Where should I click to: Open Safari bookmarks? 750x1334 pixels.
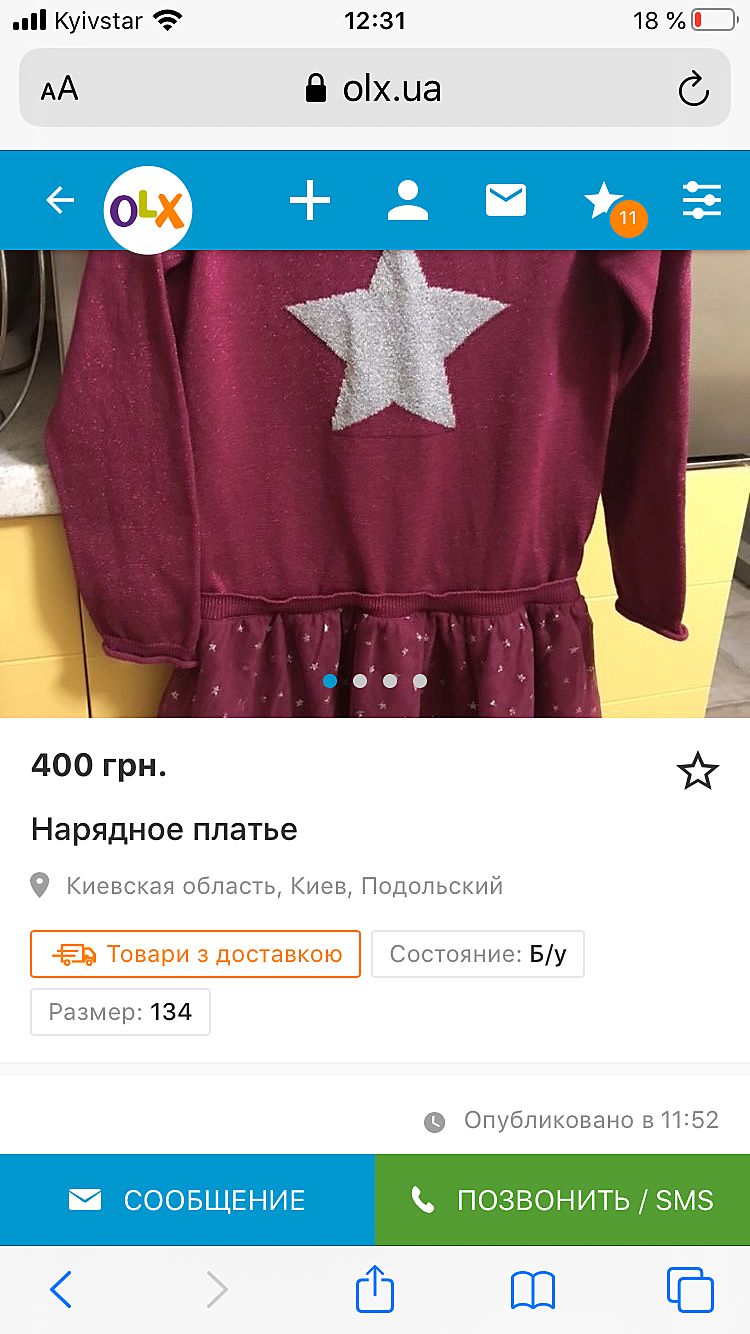click(532, 1290)
